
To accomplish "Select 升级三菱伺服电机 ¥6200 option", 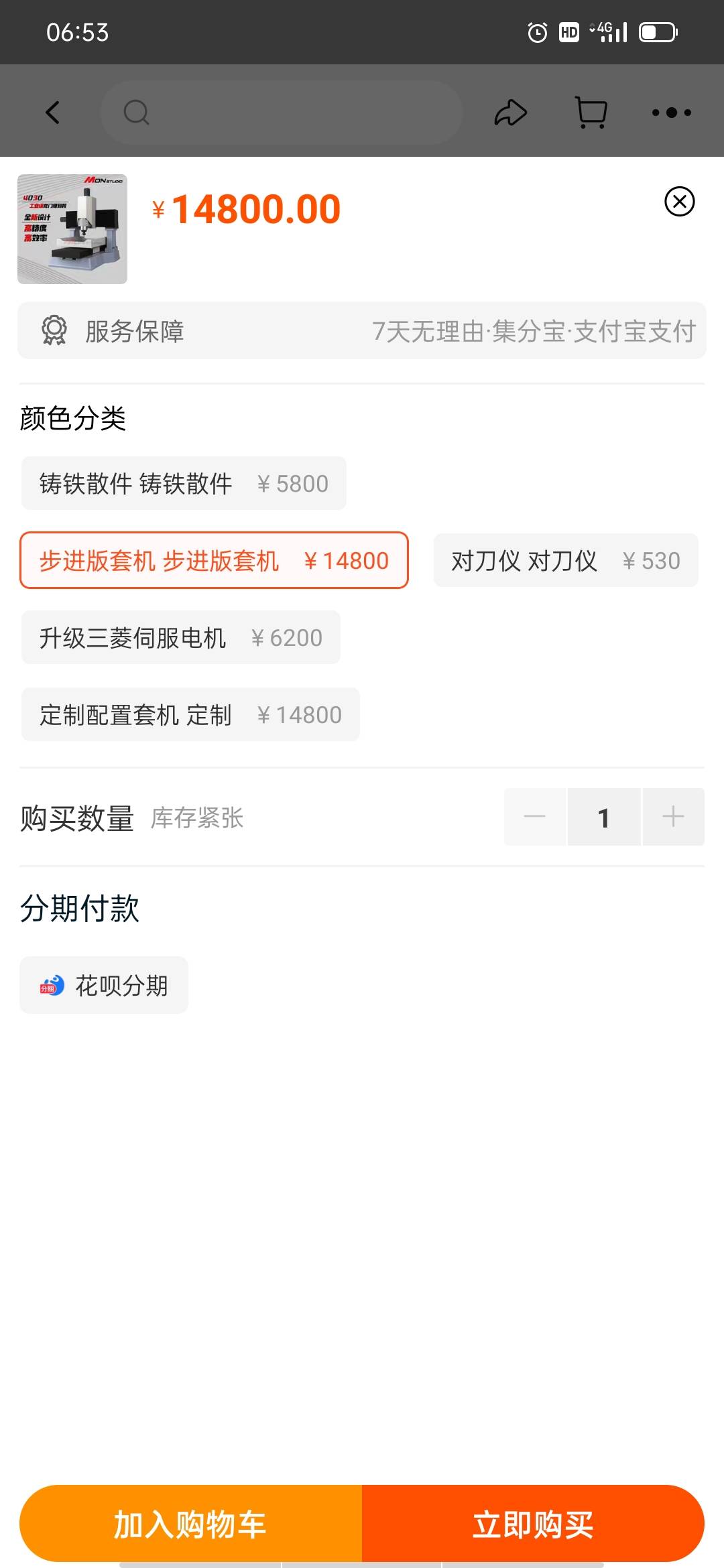I will (x=181, y=638).
